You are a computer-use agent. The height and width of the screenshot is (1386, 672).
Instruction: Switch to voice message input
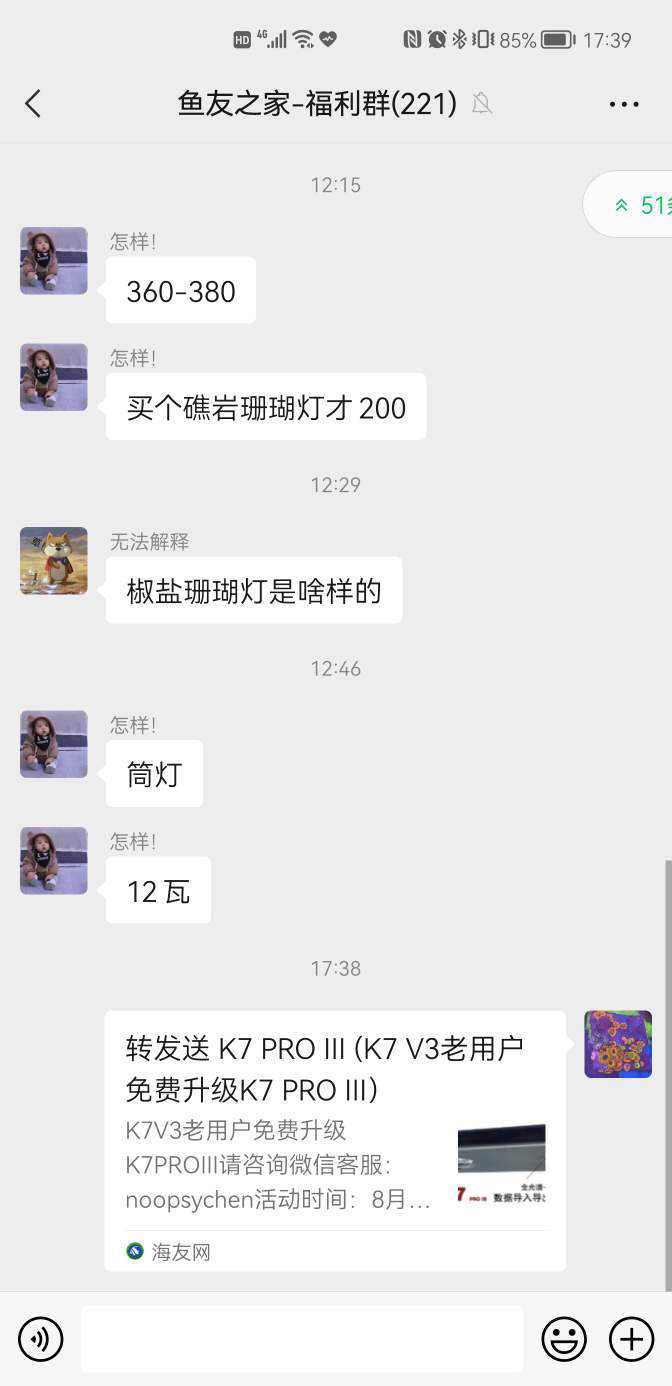(x=41, y=1338)
